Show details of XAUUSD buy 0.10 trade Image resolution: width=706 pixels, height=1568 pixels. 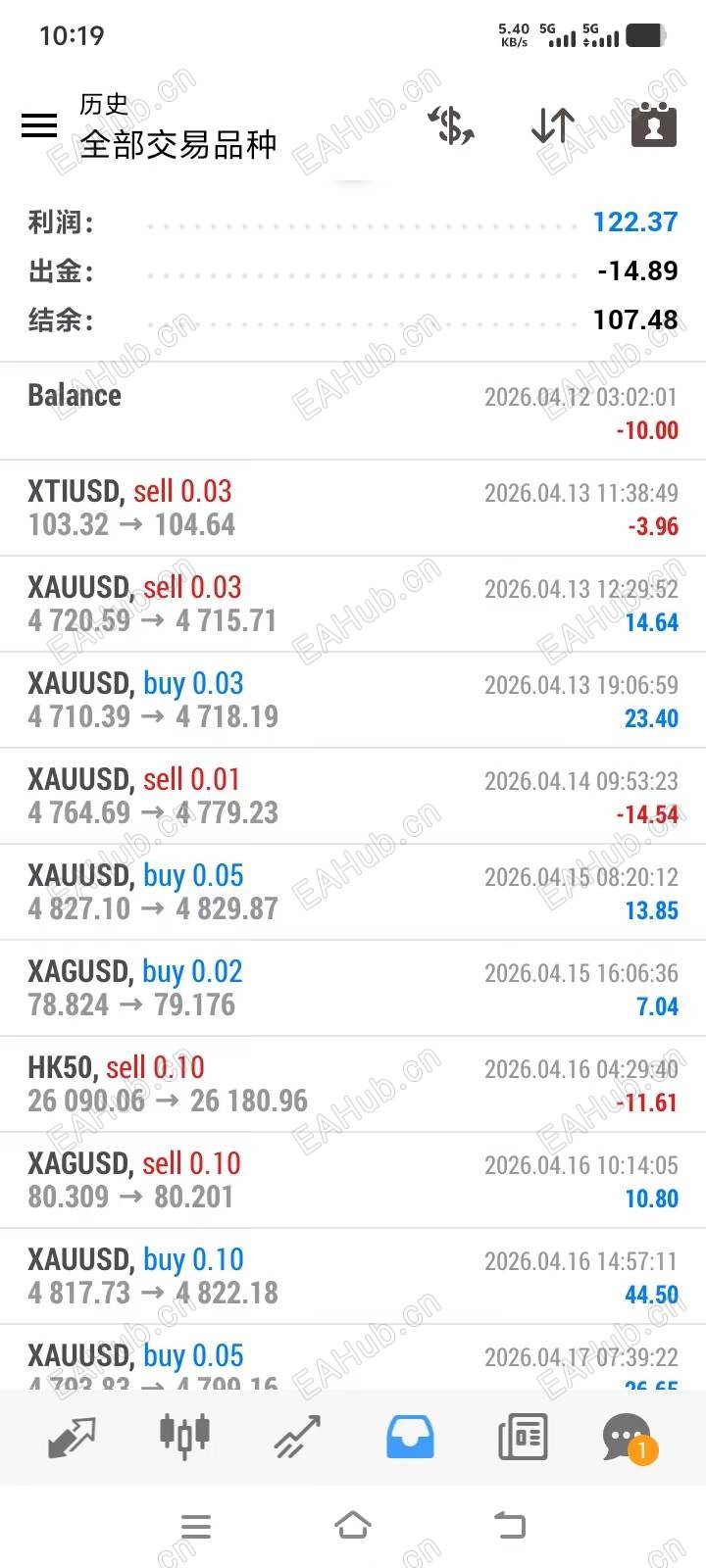pos(353,1276)
